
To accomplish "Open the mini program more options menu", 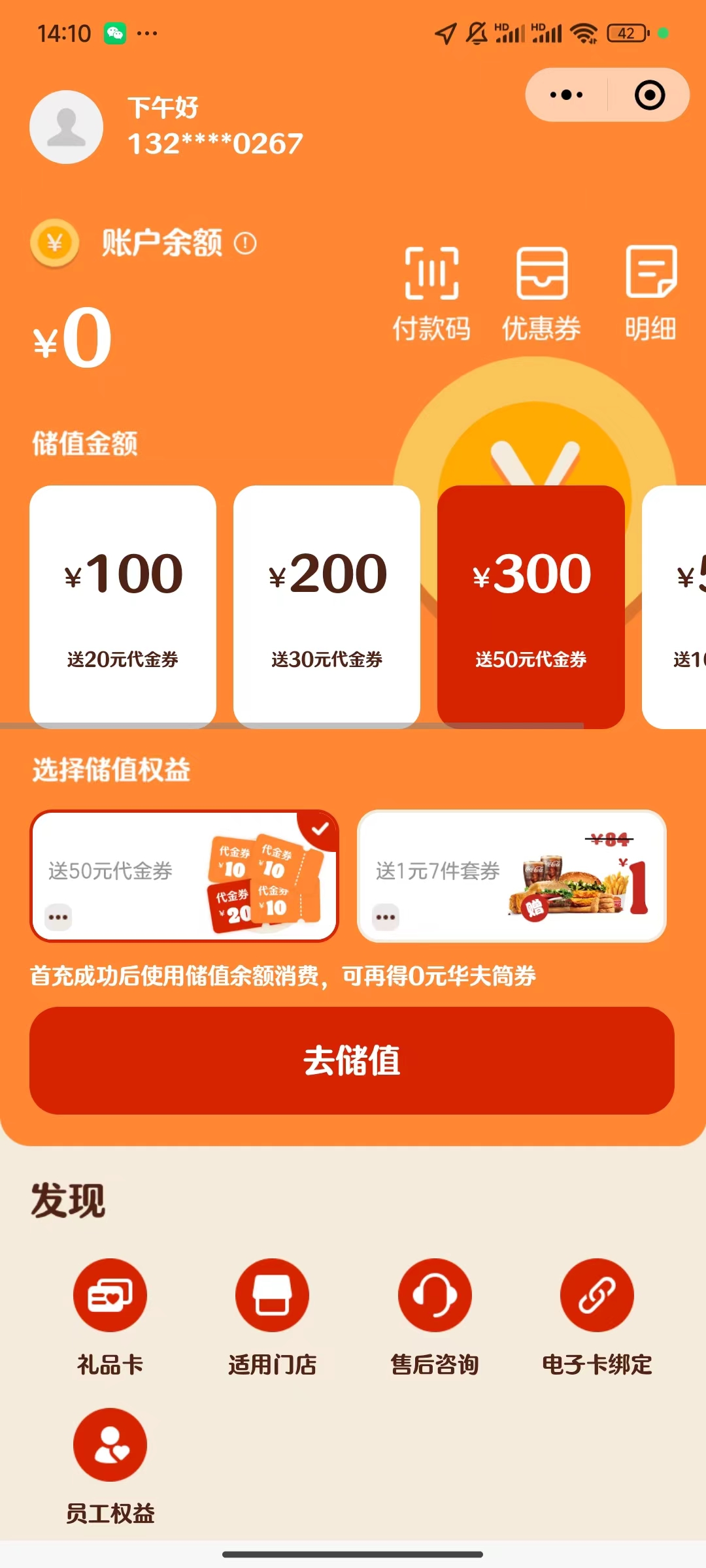I will 566,95.
